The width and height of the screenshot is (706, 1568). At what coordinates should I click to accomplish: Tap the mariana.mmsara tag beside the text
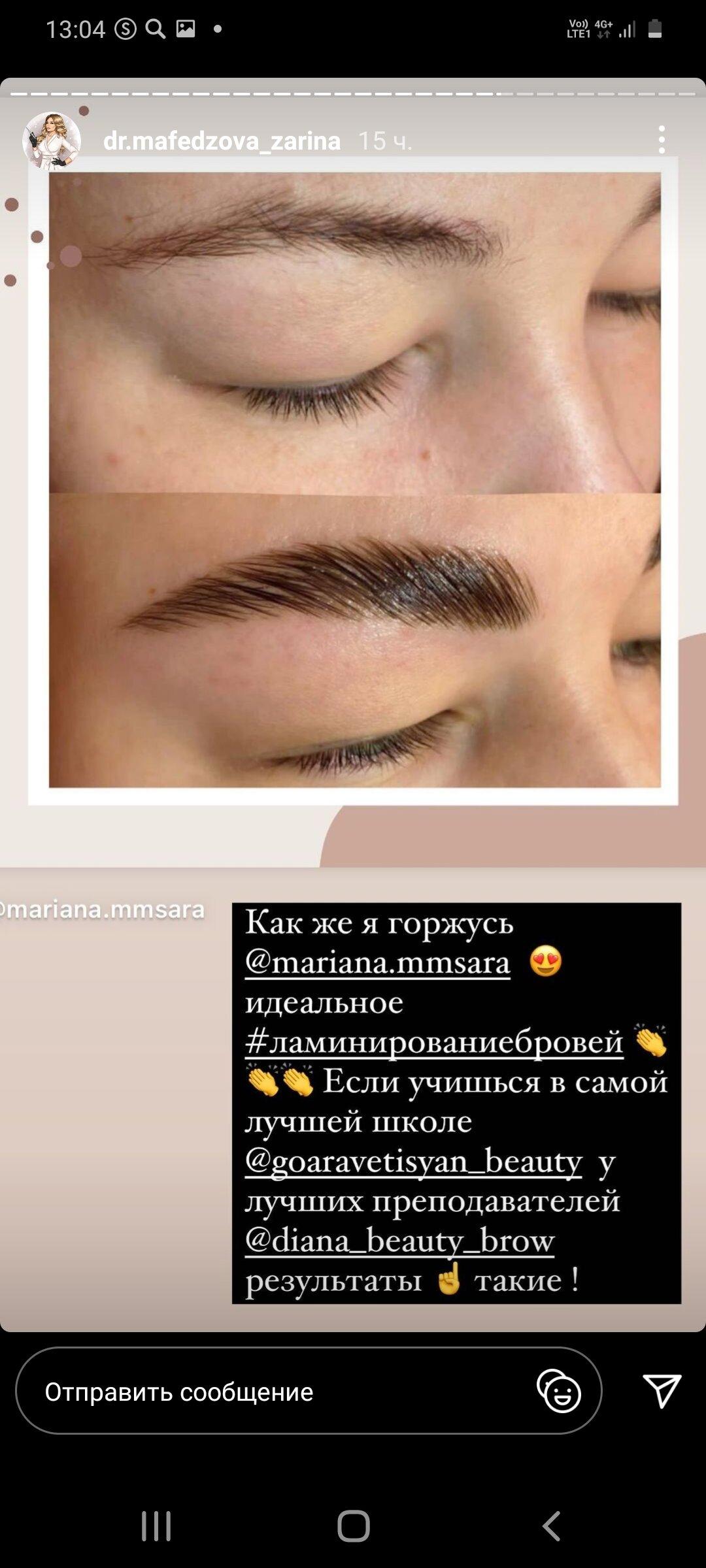[x=103, y=909]
